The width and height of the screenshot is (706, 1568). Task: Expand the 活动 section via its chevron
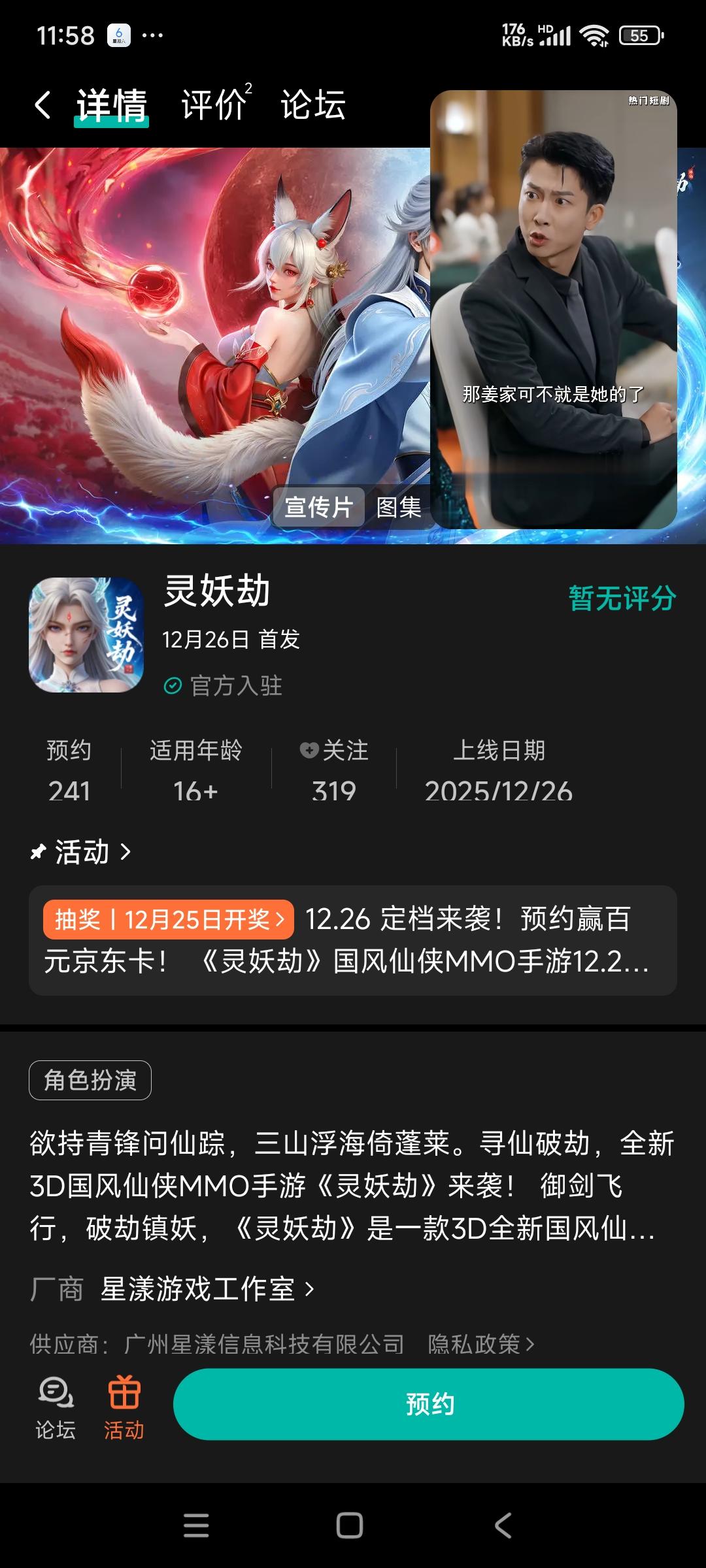click(x=125, y=852)
